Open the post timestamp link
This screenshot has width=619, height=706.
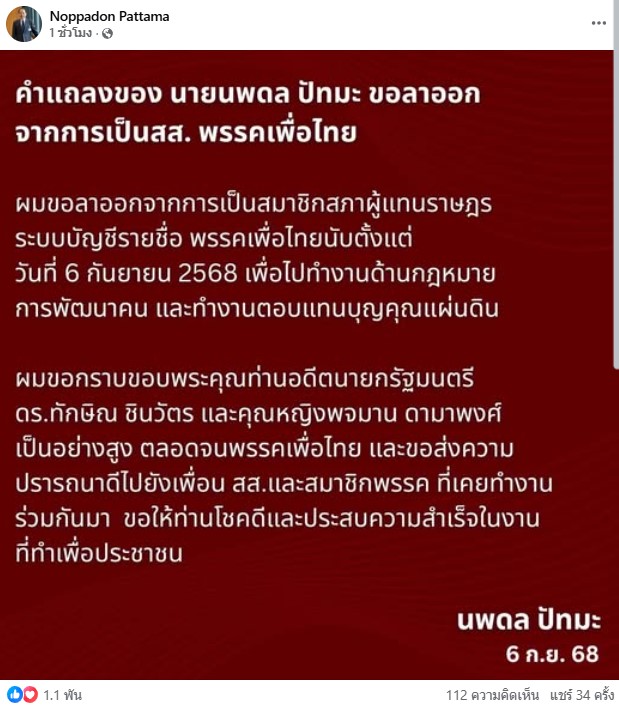click(x=70, y=33)
